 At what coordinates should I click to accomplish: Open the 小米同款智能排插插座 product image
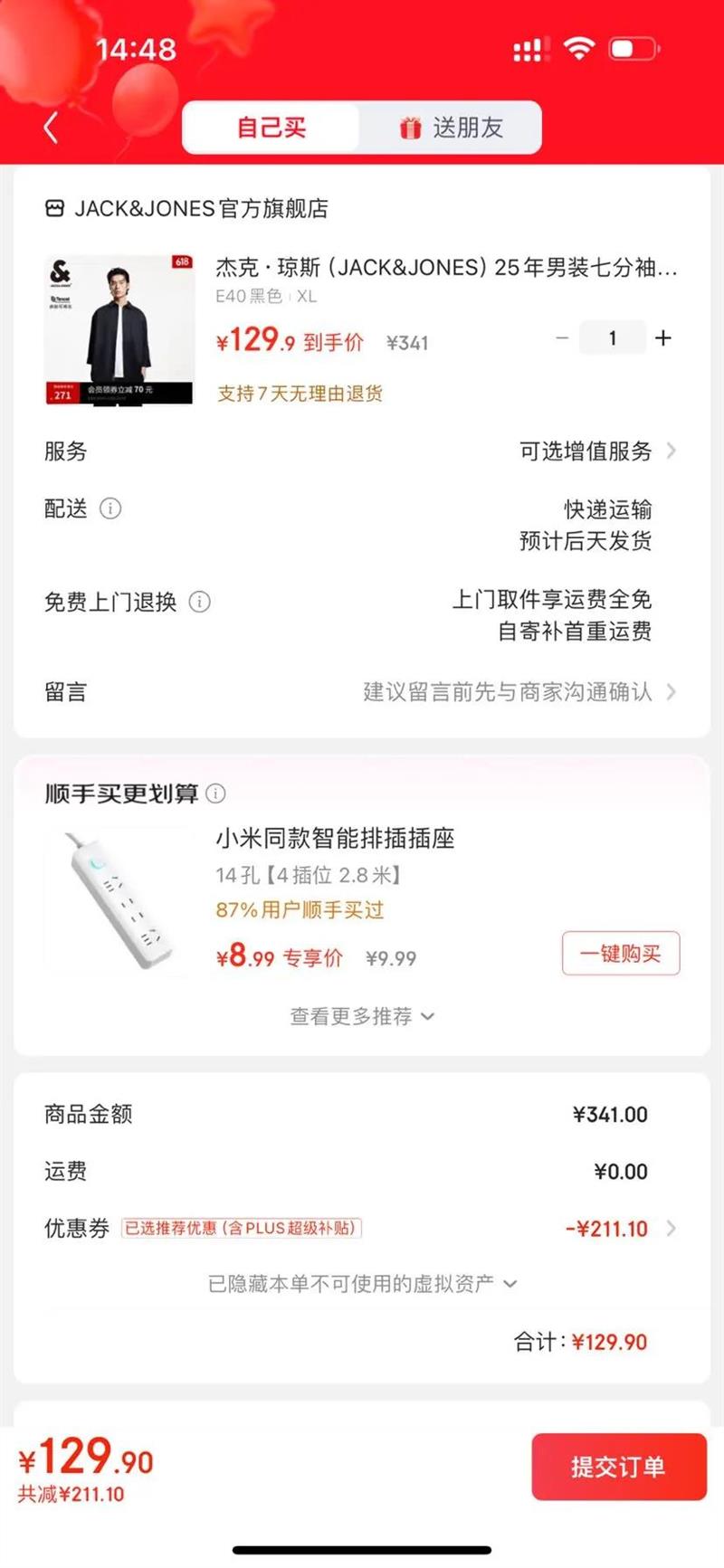pos(119,900)
